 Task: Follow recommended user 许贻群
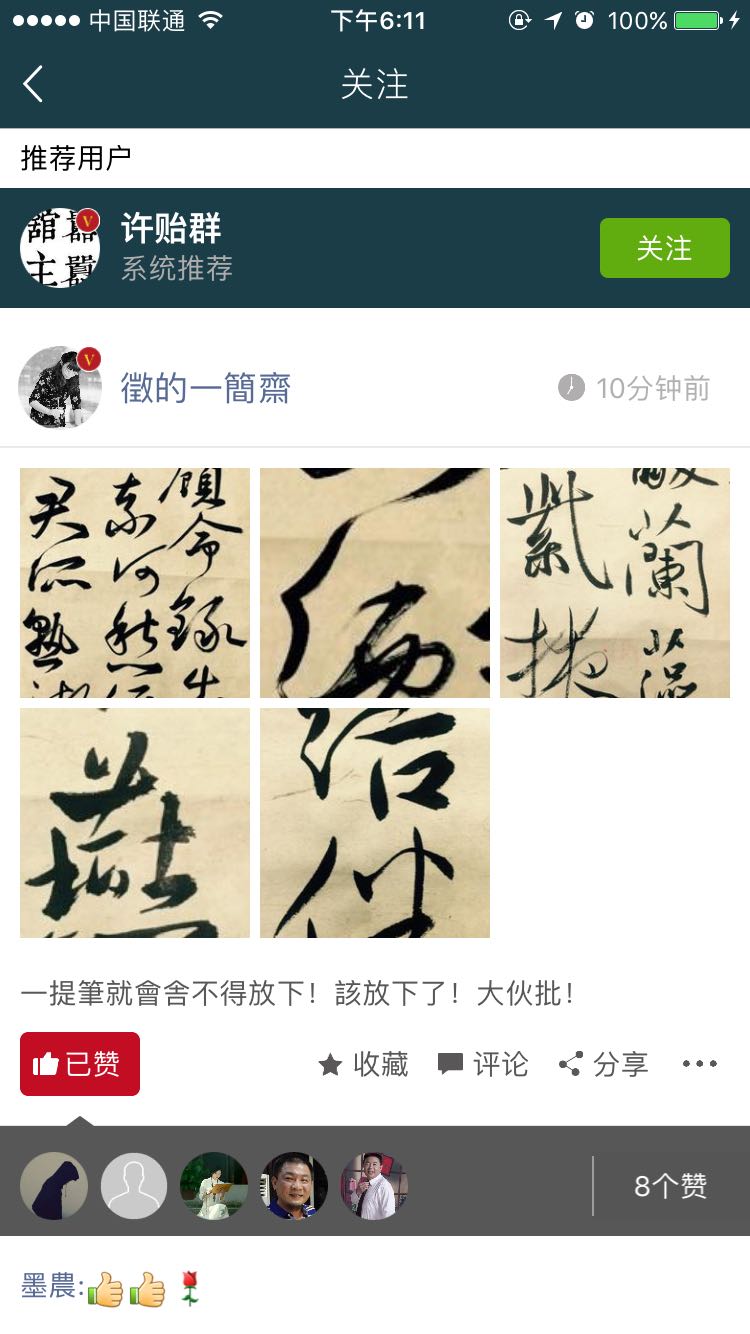[x=664, y=248]
